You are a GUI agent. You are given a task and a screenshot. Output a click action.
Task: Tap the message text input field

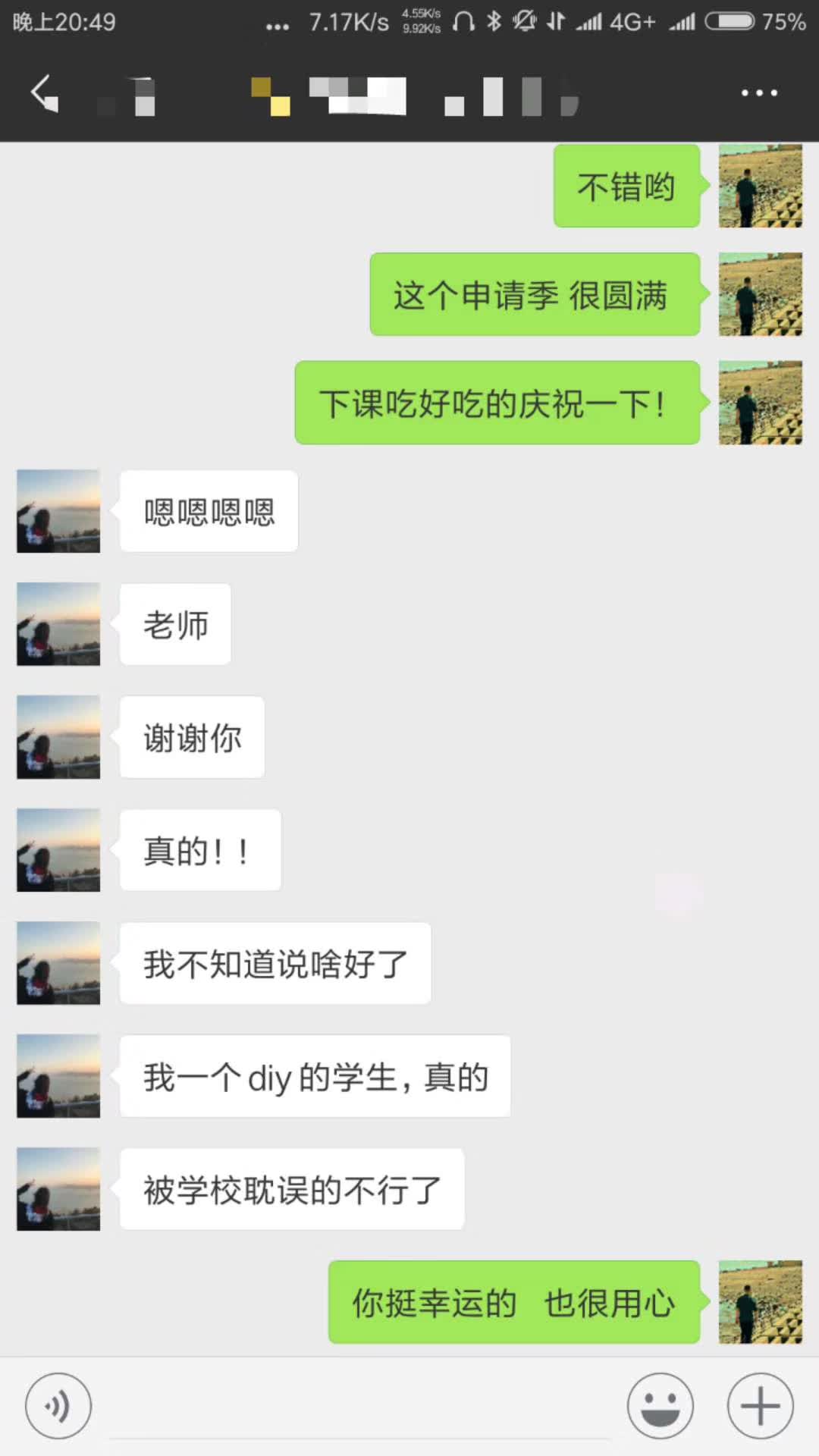(360, 1407)
